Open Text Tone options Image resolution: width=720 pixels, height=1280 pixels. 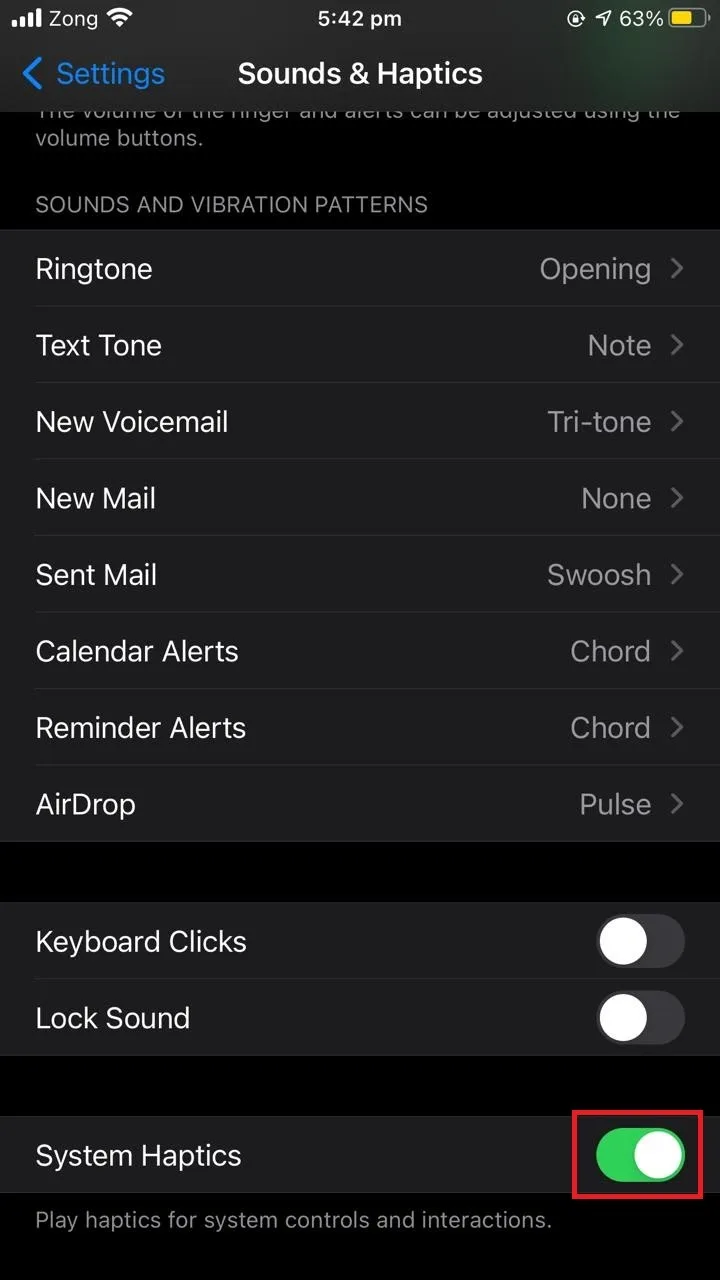pos(360,345)
